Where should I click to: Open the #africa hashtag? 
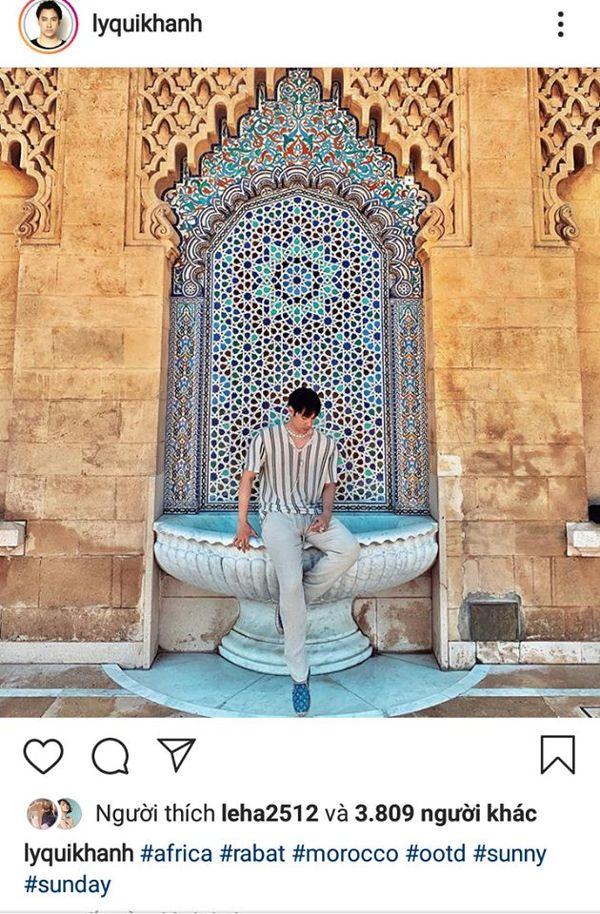[177, 854]
